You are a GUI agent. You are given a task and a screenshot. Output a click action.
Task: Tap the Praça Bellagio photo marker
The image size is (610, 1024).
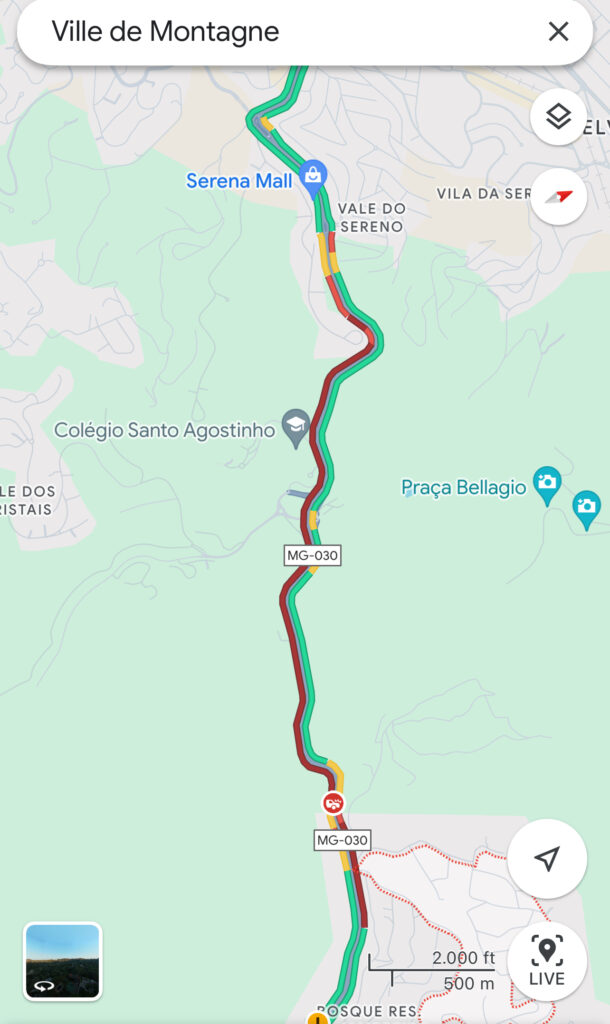547,485
